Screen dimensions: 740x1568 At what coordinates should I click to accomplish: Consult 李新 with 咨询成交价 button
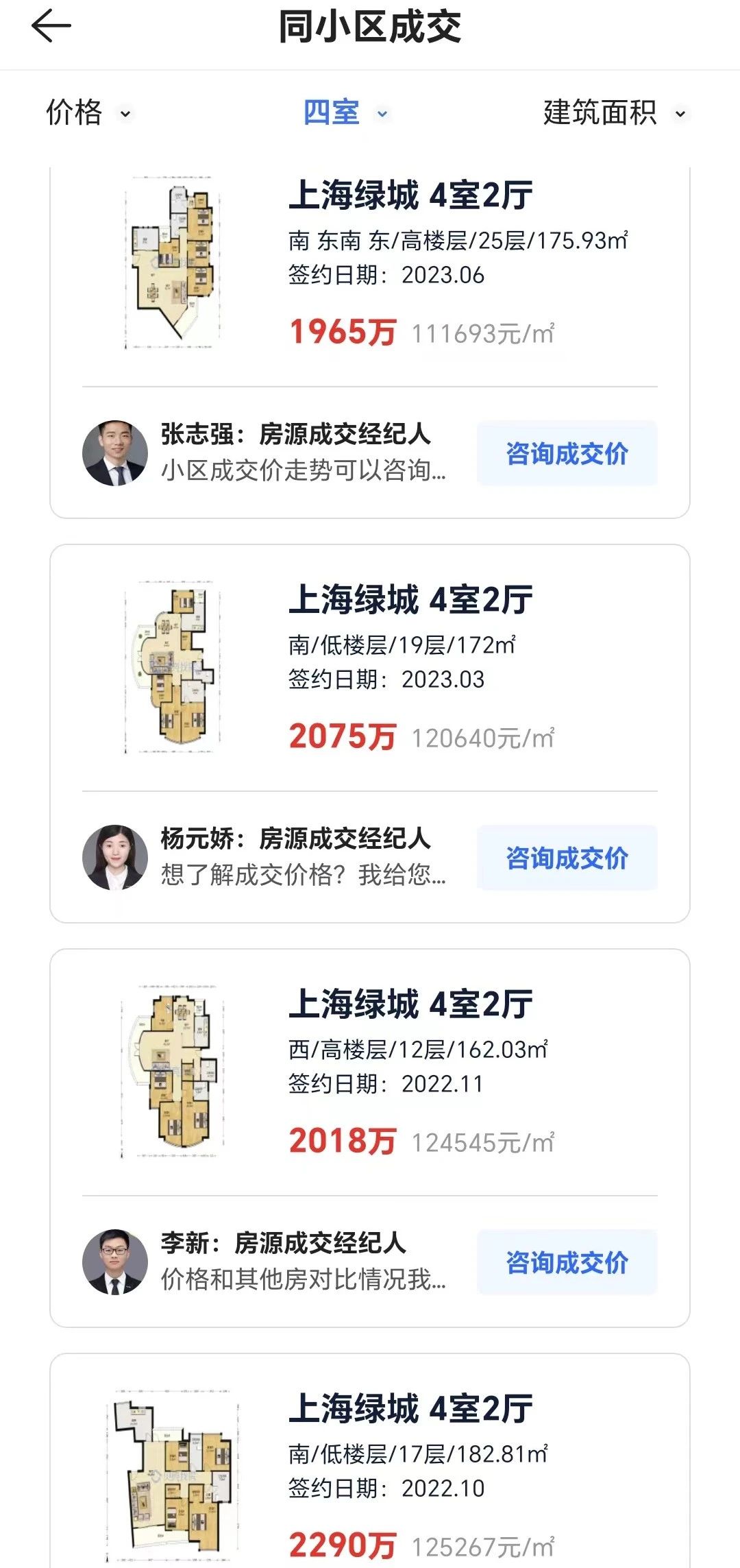click(567, 1262)
